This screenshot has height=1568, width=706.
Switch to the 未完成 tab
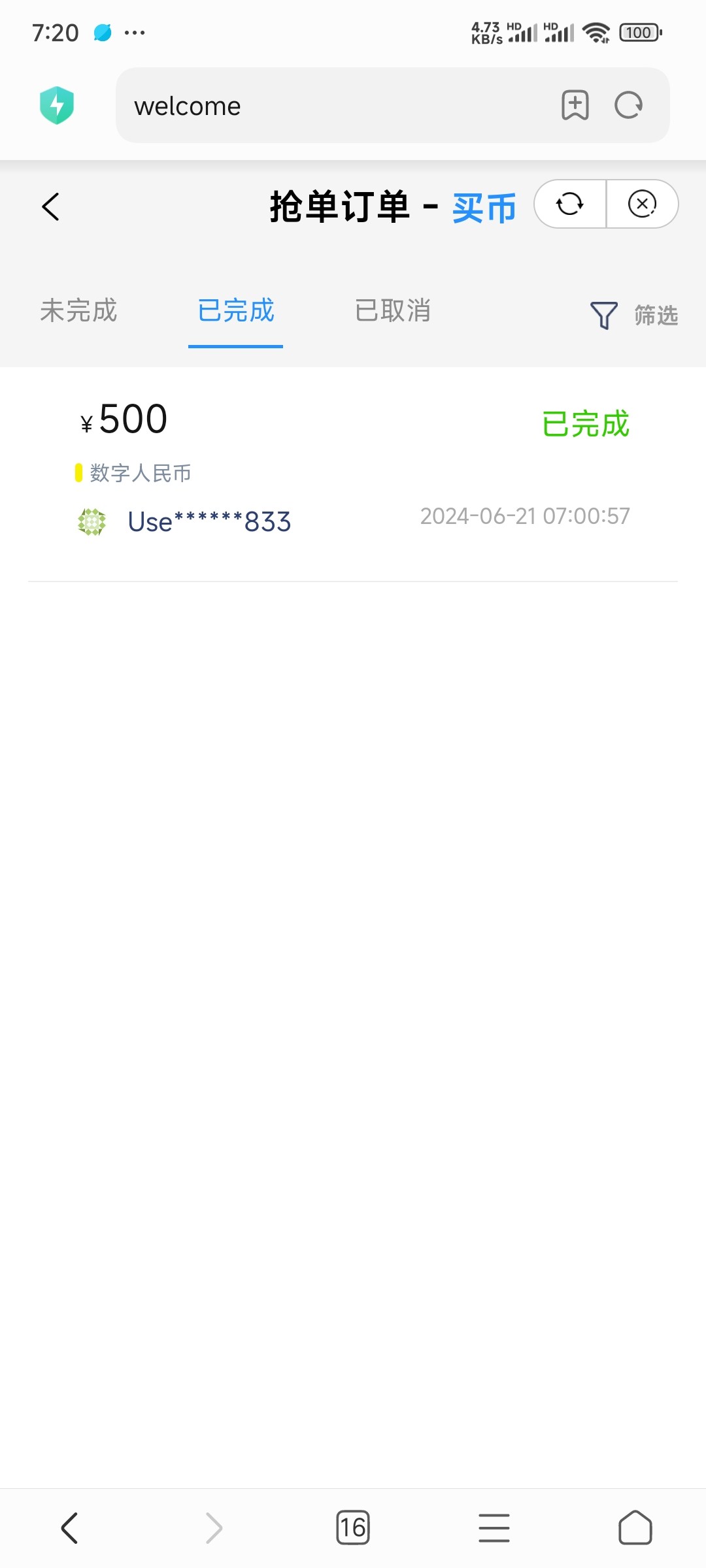[x=78, y=311]
